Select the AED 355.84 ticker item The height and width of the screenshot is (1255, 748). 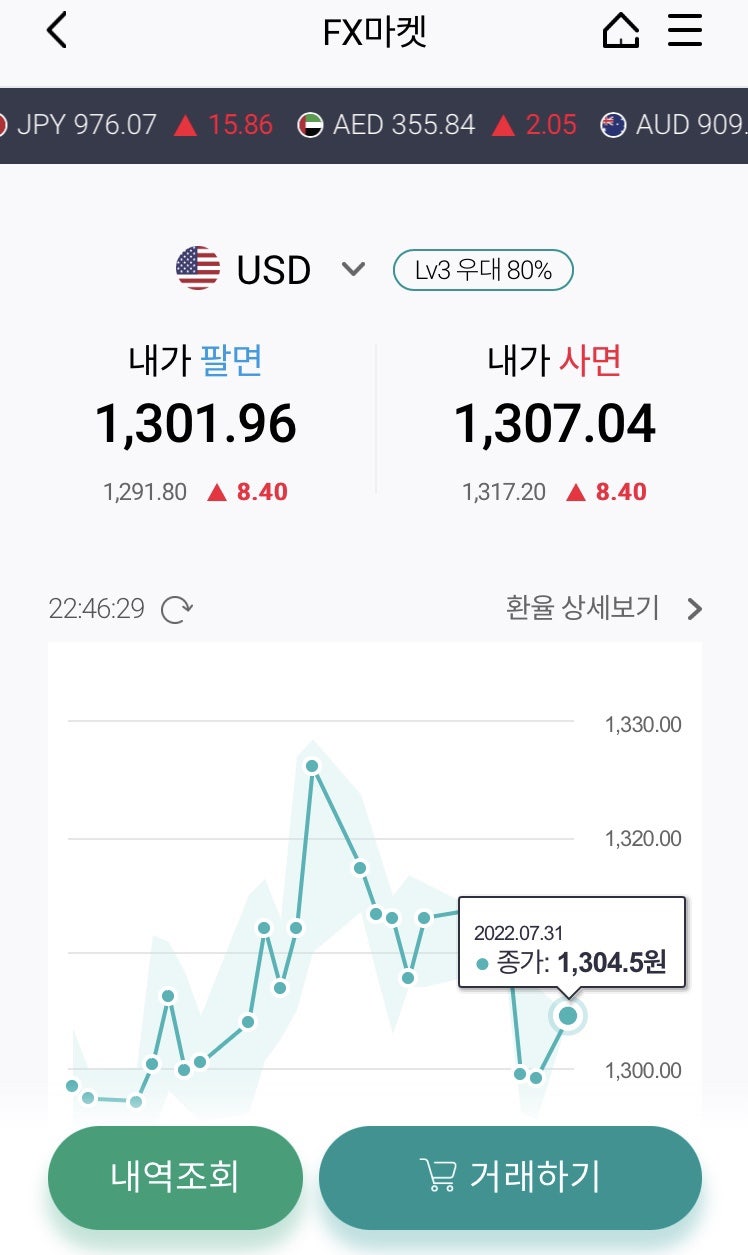[x=437, y=125]
